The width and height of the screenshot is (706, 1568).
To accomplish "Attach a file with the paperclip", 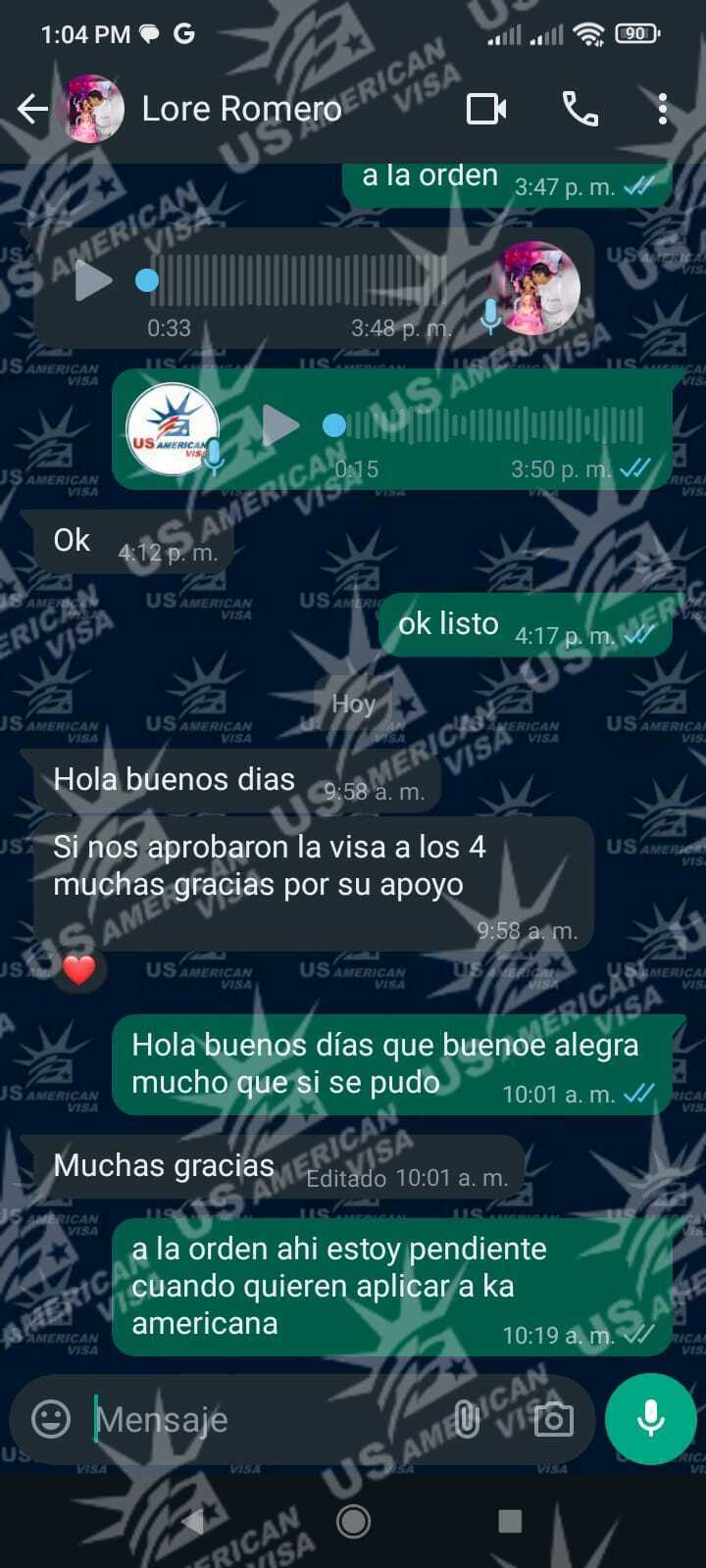I will click(x=468, y=1419).
